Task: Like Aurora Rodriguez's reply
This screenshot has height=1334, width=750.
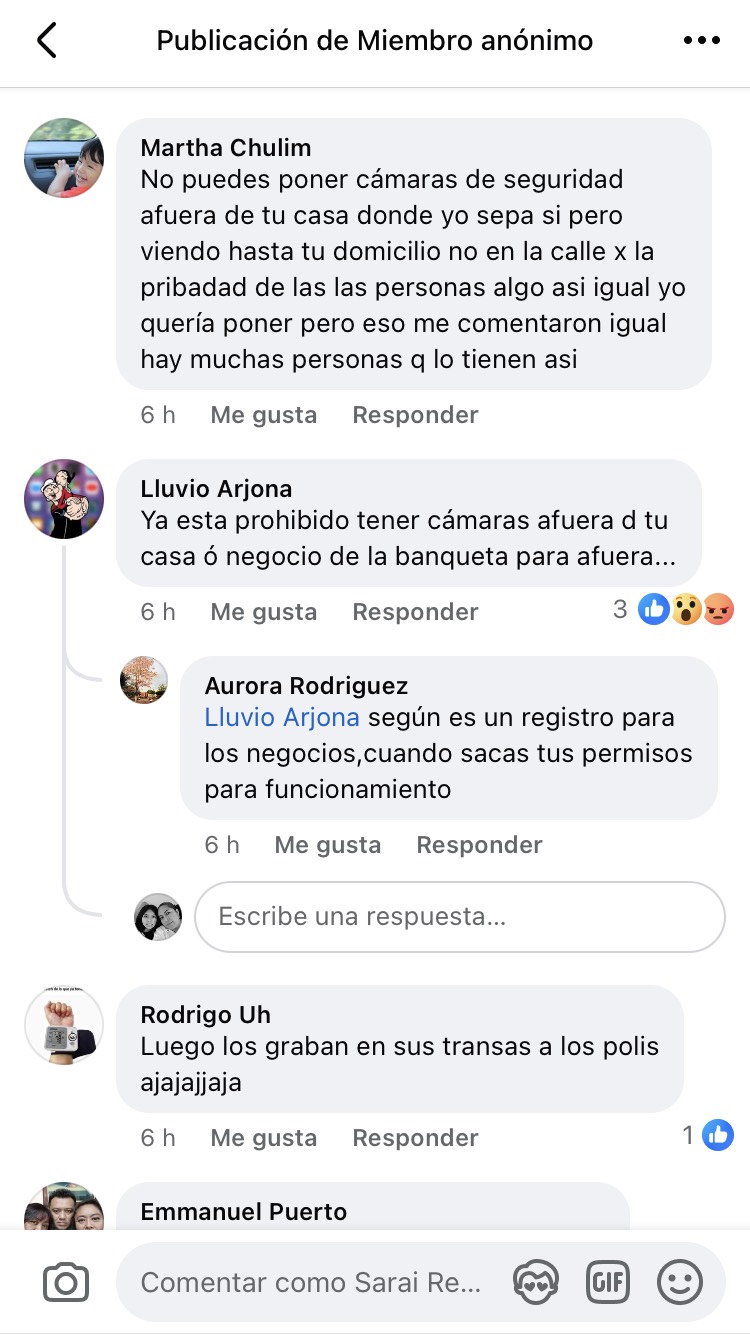Action: pos(327,845)
